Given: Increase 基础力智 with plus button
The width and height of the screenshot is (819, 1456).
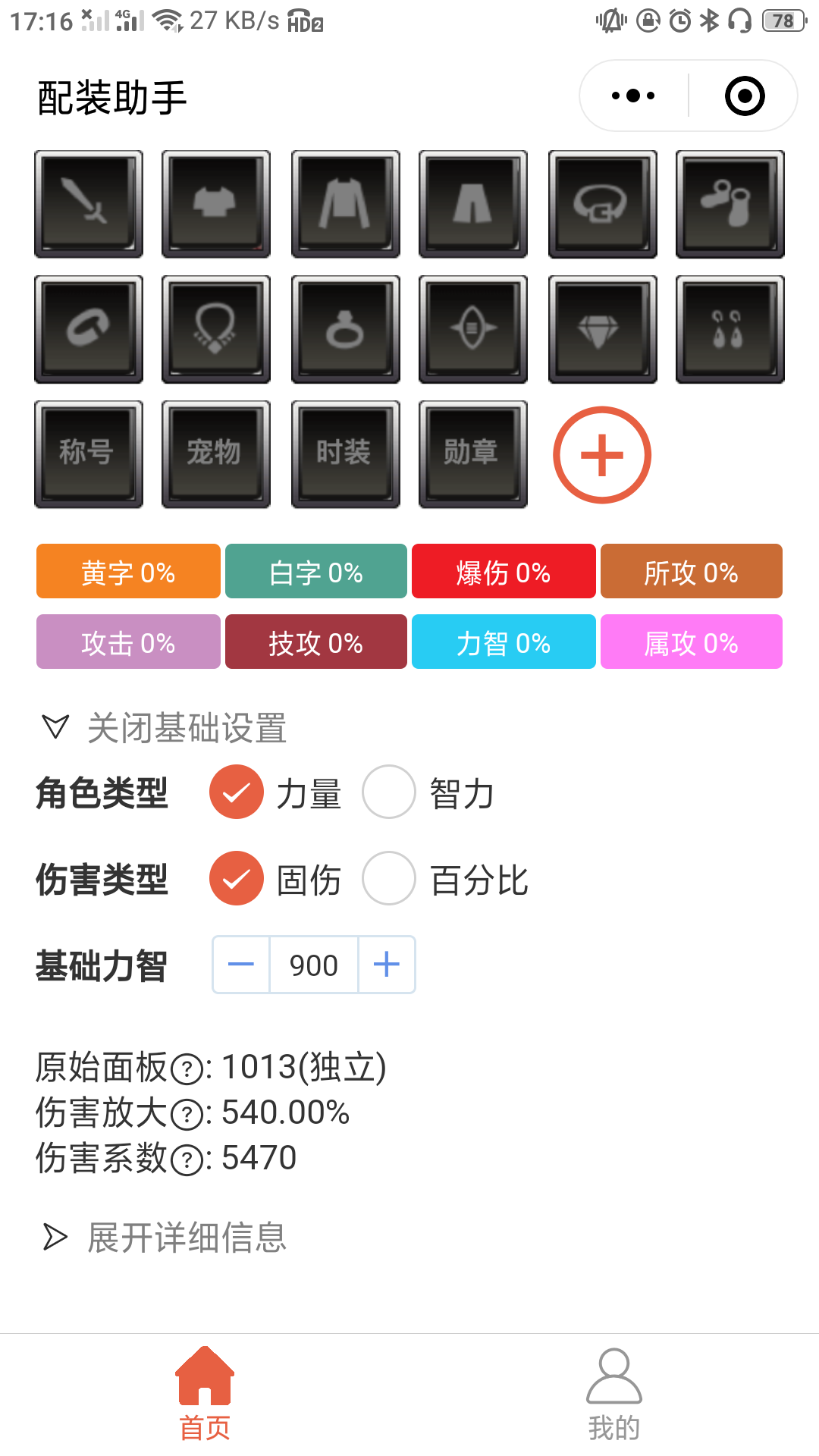Looking at the screenshot, I should click(387, 965).
